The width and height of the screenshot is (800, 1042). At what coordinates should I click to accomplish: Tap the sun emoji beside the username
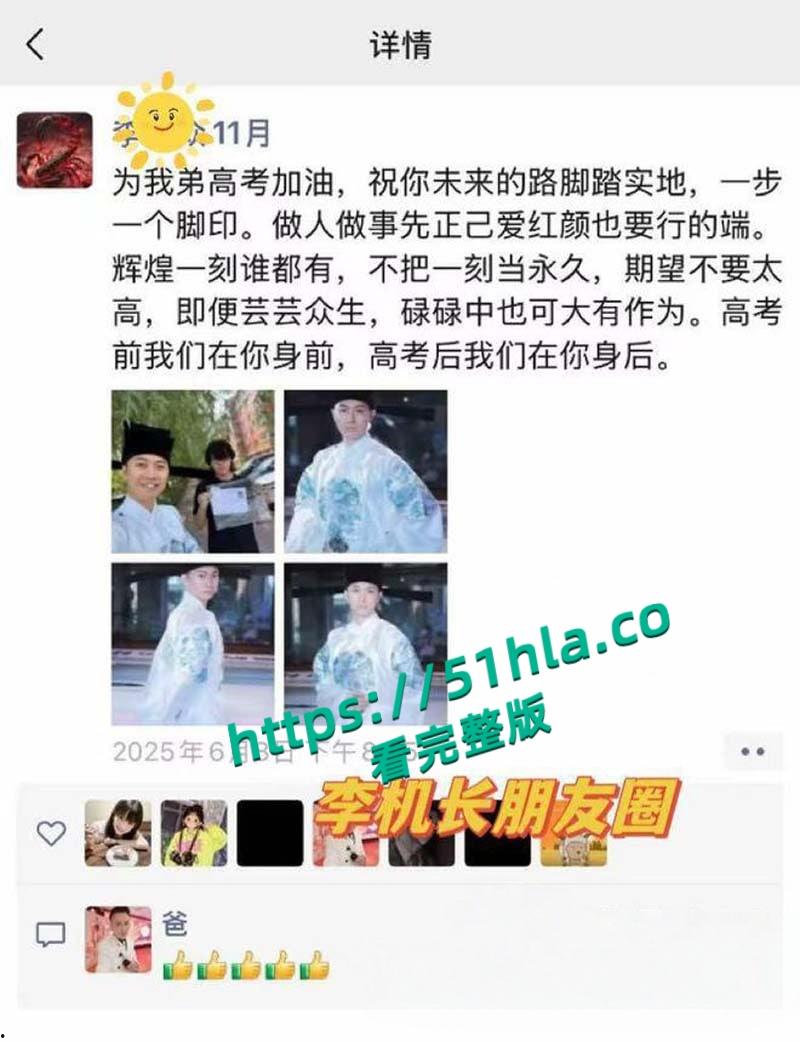[163, 119]
